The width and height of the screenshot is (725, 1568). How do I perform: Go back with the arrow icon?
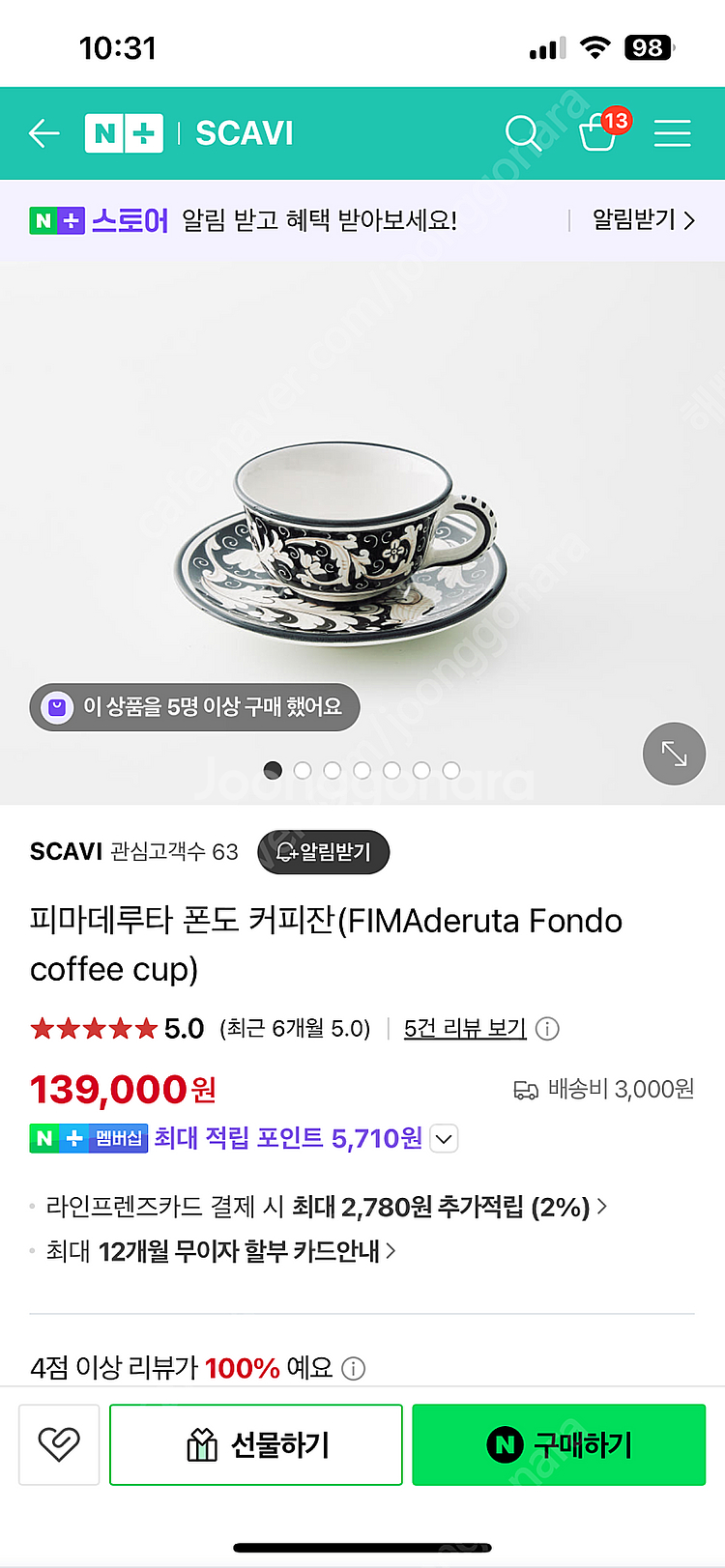[x=44, y=133]
